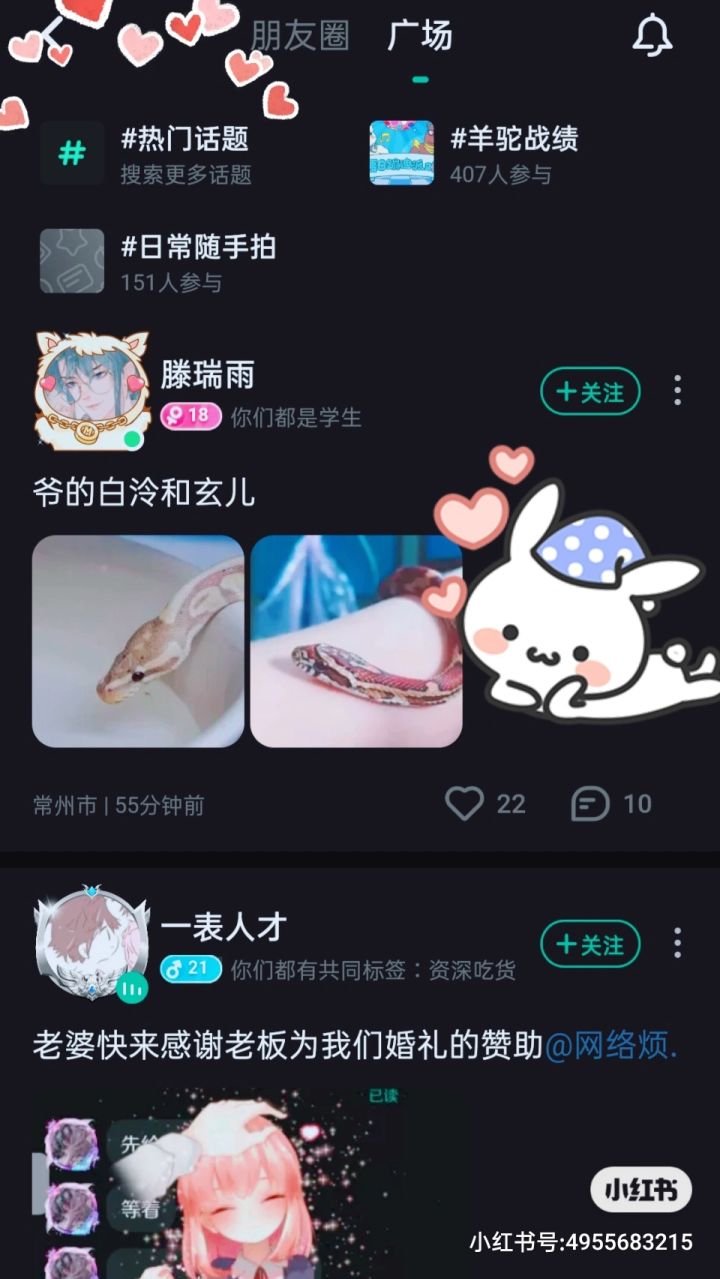Switch to the 朋友圈 tab
The image size is (720, 1279).
coord(299,36)
